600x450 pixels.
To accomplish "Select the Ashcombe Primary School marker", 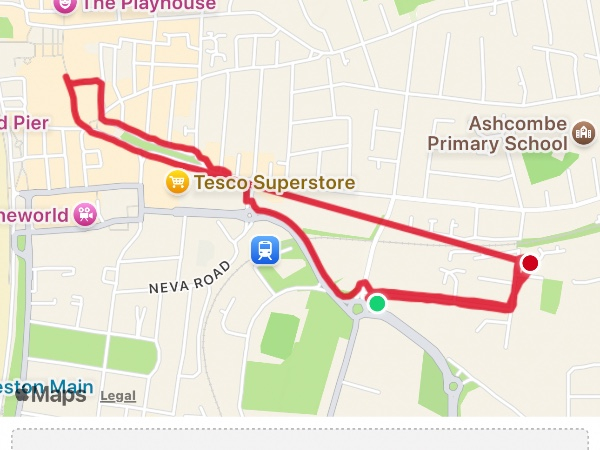I will pyautogui.click(x=584, y=132).
